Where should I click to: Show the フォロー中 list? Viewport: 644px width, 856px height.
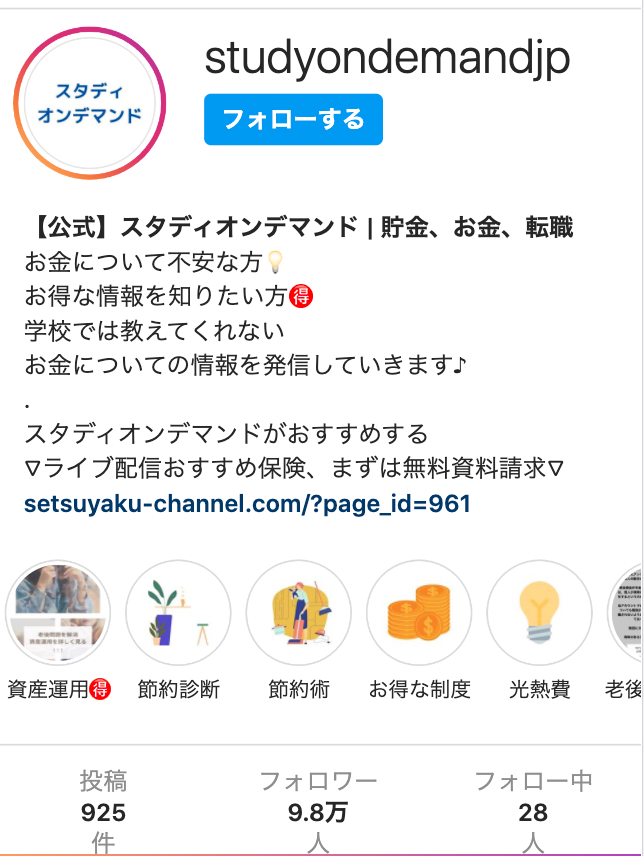pyautogui.click(x=533, y=812)
